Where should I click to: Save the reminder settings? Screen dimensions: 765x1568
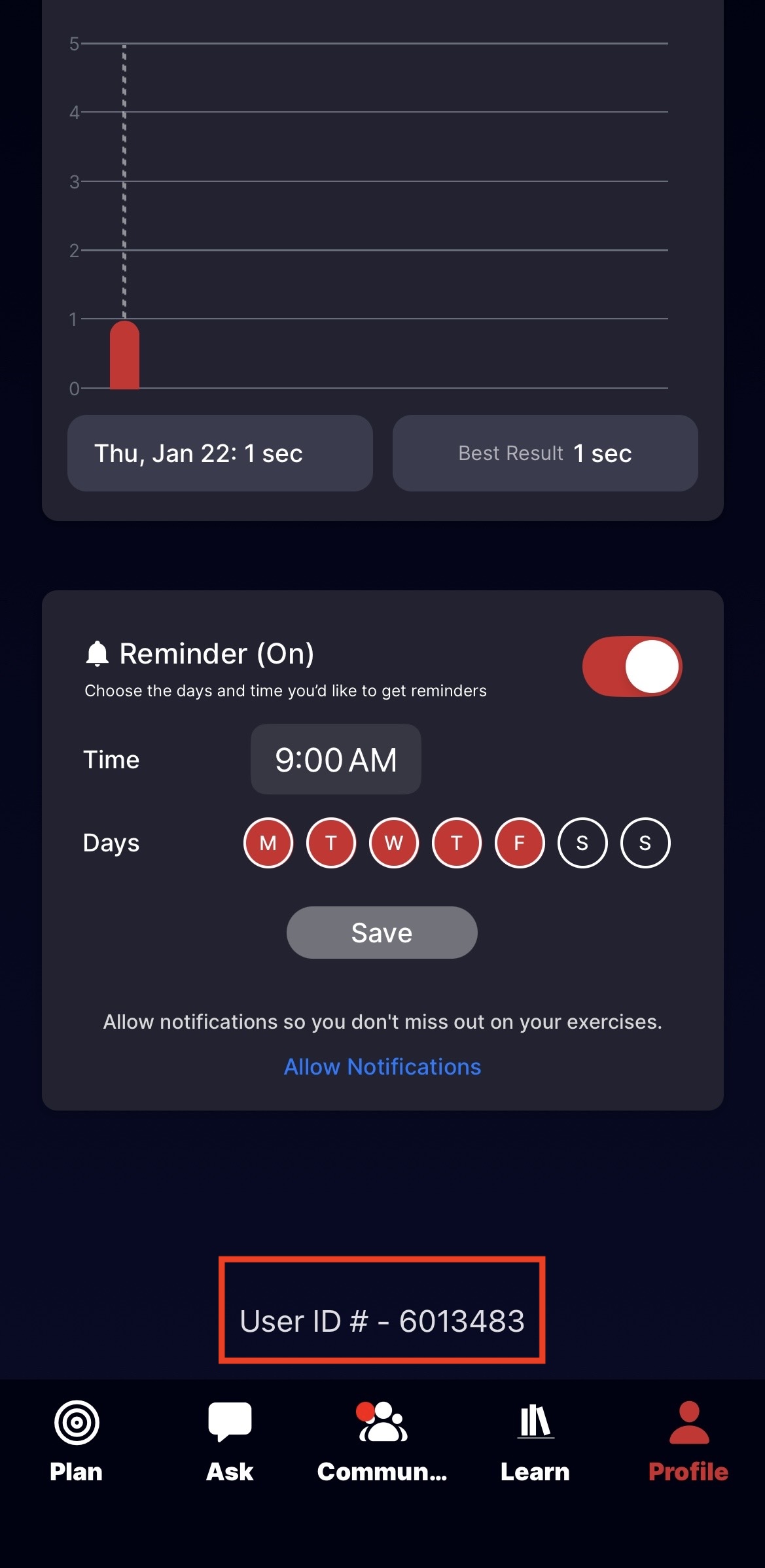coord(382,933)
